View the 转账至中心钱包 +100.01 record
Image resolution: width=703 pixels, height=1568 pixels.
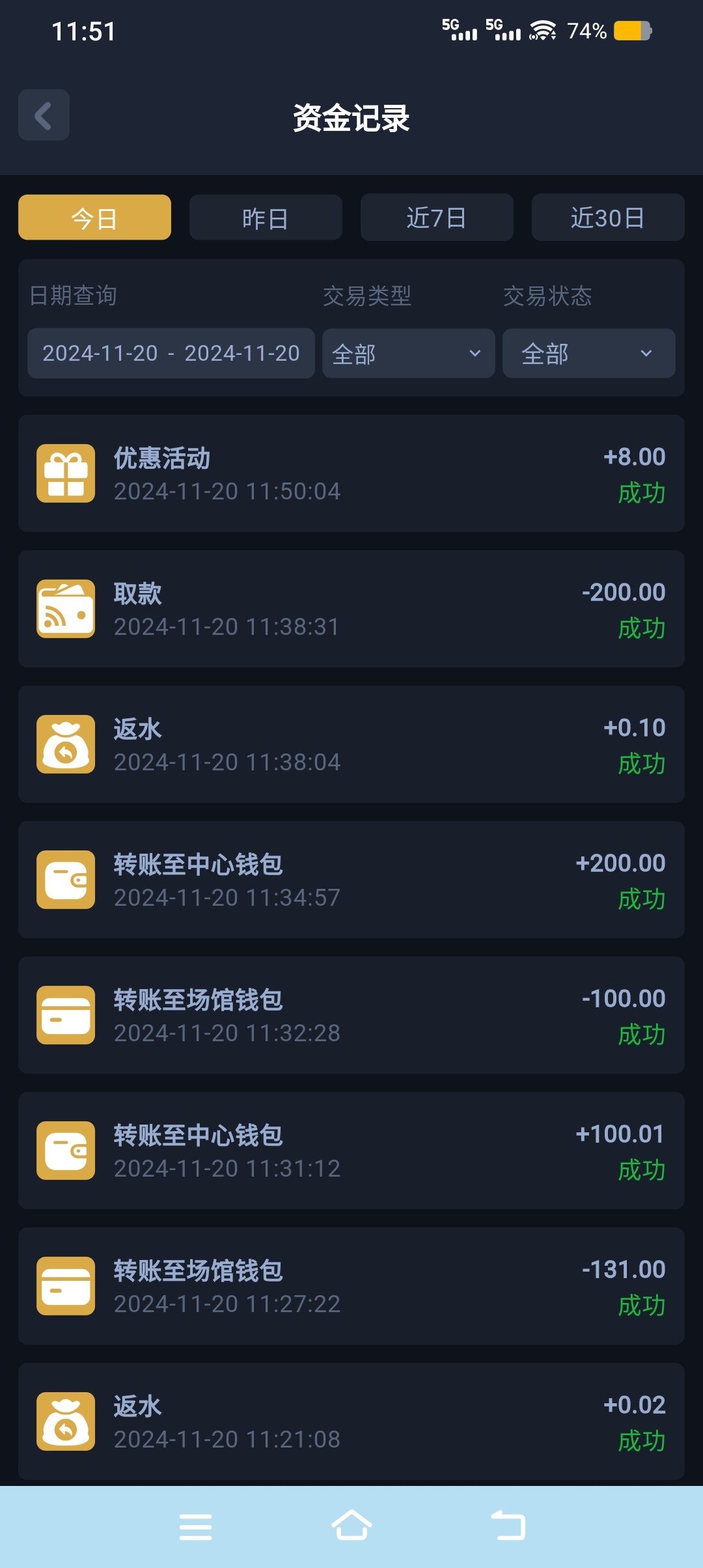(351, 1151)
